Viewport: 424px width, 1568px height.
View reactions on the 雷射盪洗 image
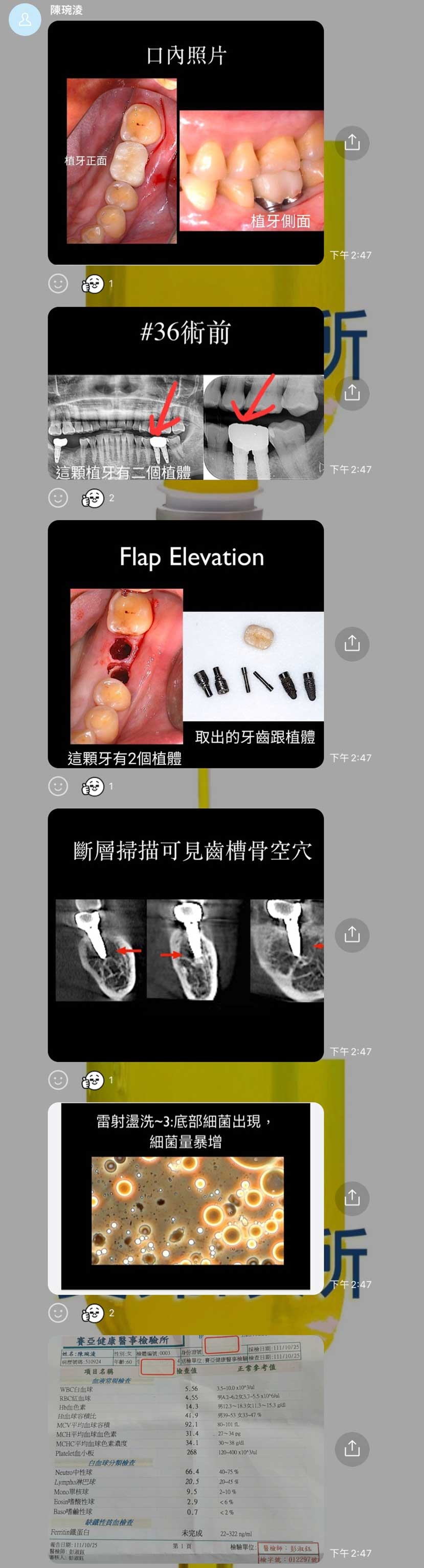coord(97,1313)
